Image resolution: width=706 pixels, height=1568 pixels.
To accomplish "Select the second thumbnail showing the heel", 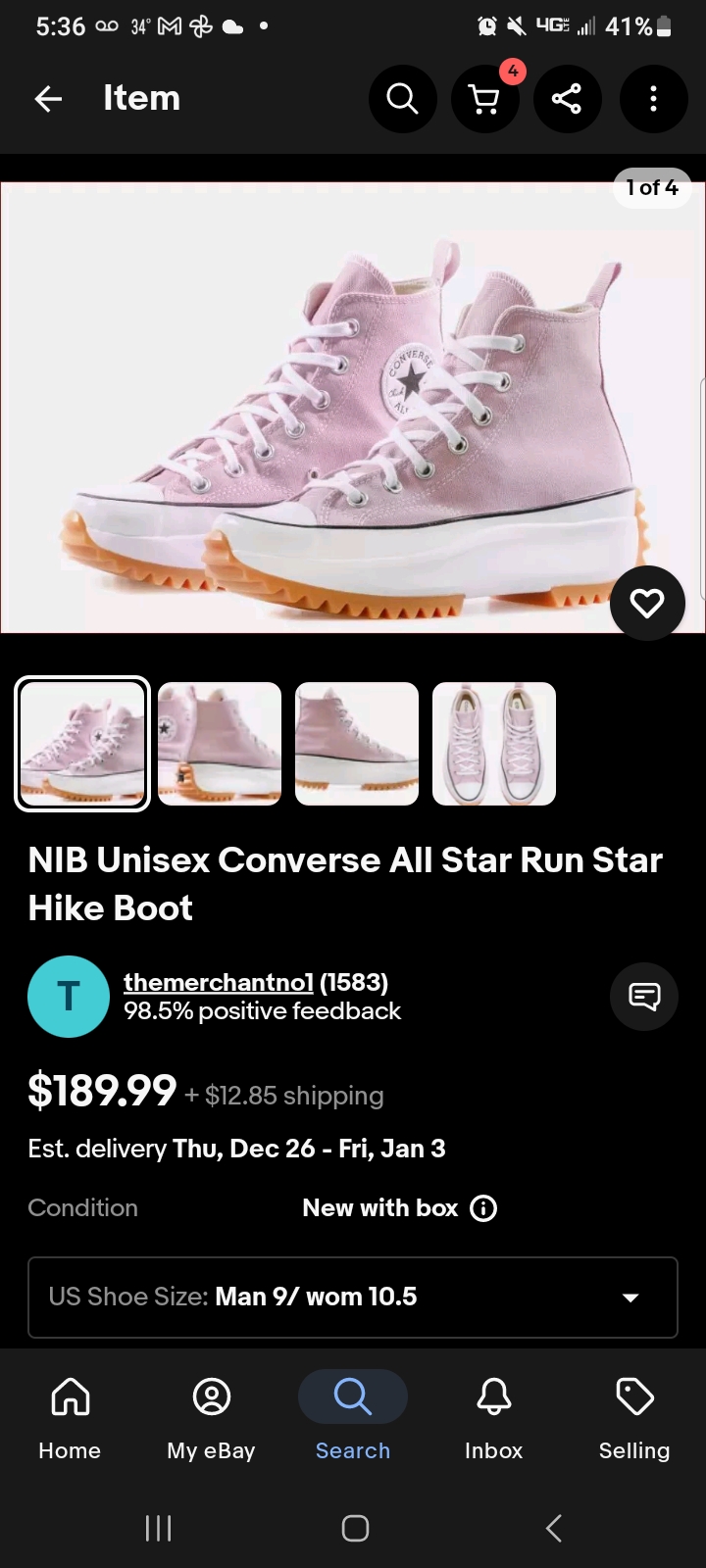I will coord(220,744).
